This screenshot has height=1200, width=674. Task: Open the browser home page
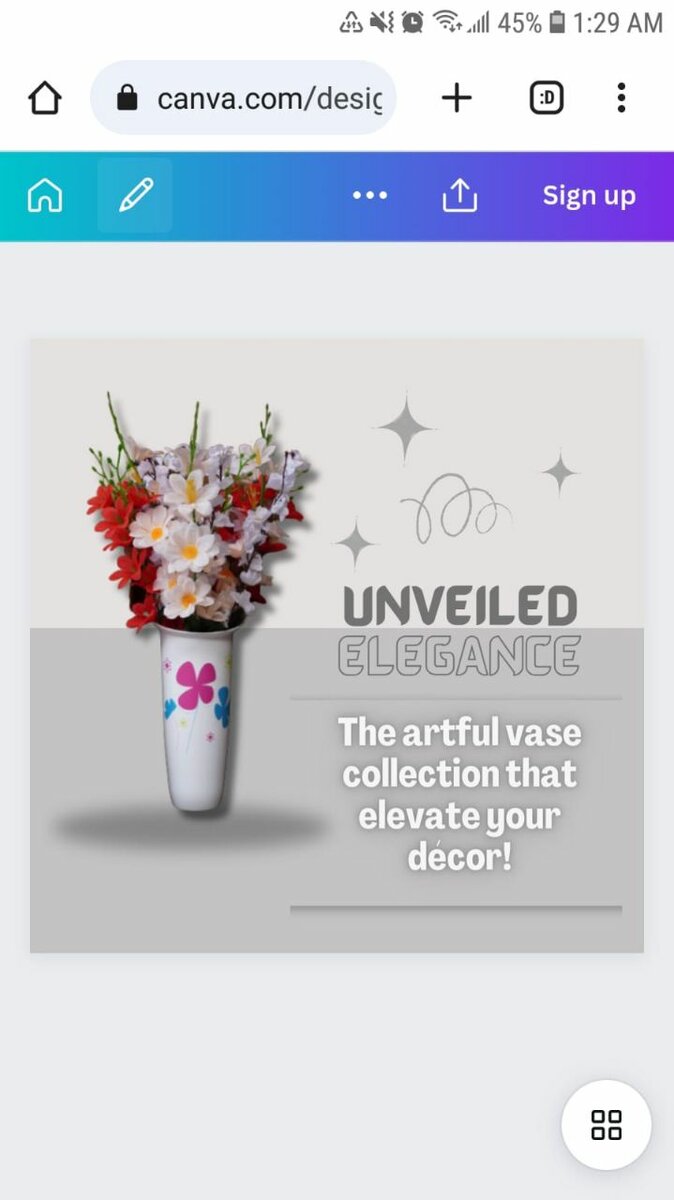[45, 98]
